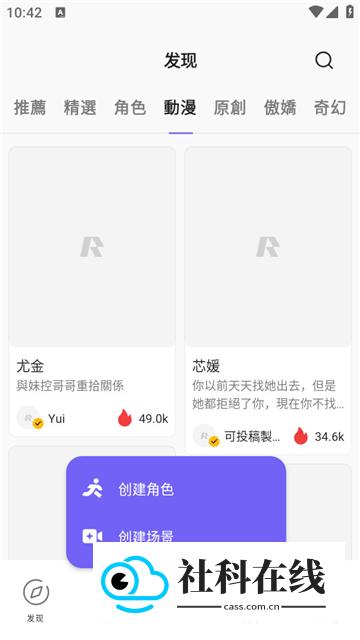Switch to the 原創 tab
Image resolution: width=360 pixels, height=640 pixels.
click(x=230, y=108)
